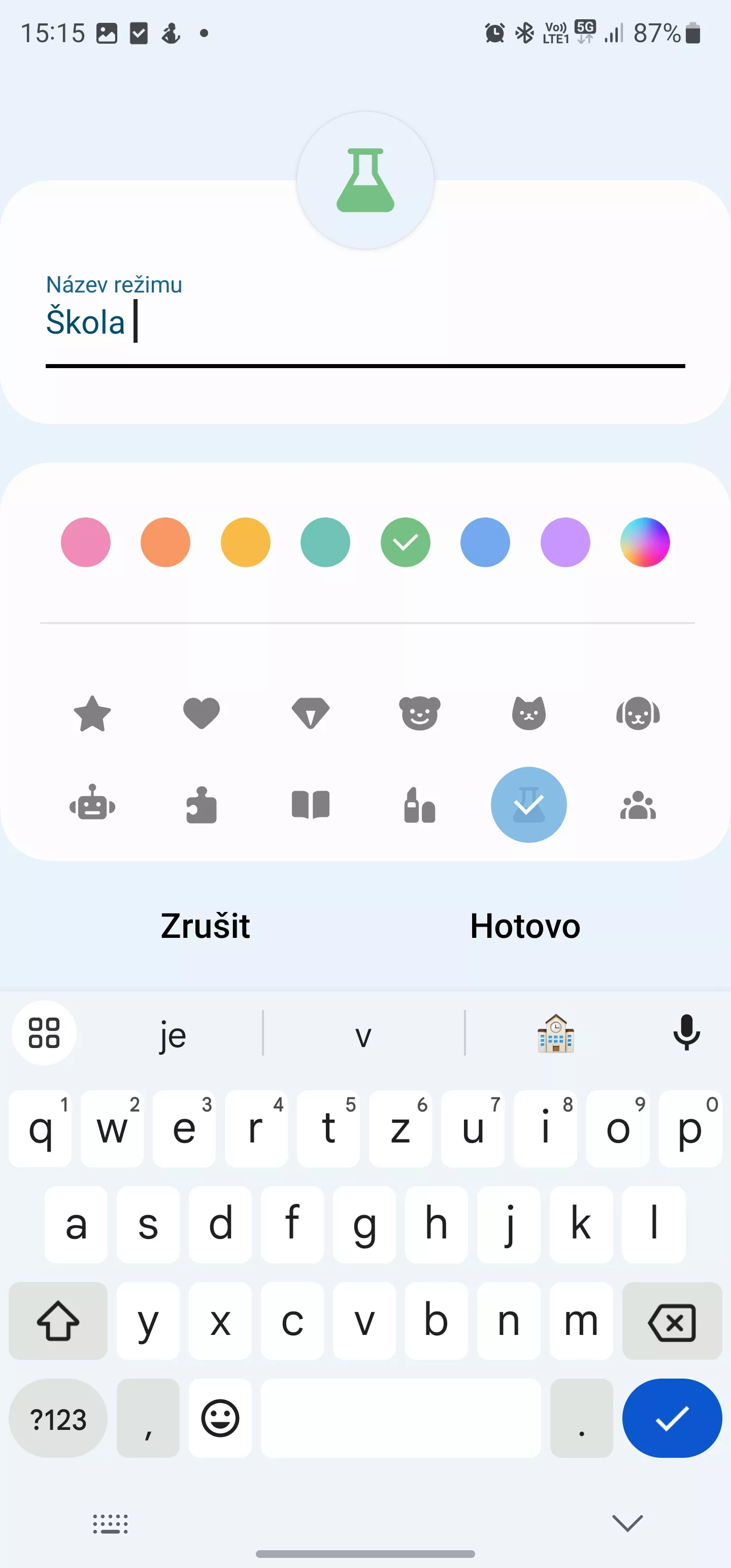731x1568 pixels.
Task: Pick the purple color swatch
Action: click(566, 542)
